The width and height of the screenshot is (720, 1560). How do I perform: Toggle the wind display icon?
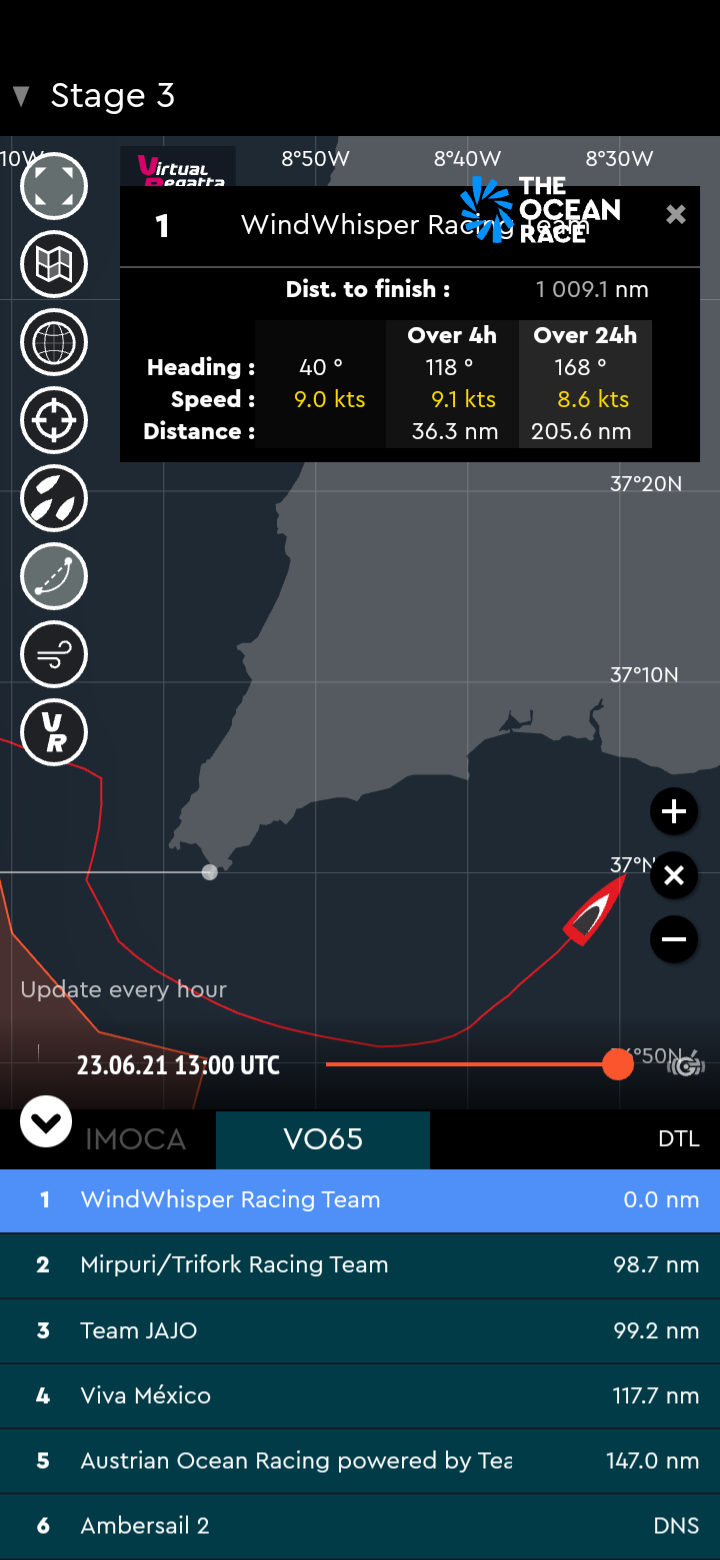click(54, 654)
